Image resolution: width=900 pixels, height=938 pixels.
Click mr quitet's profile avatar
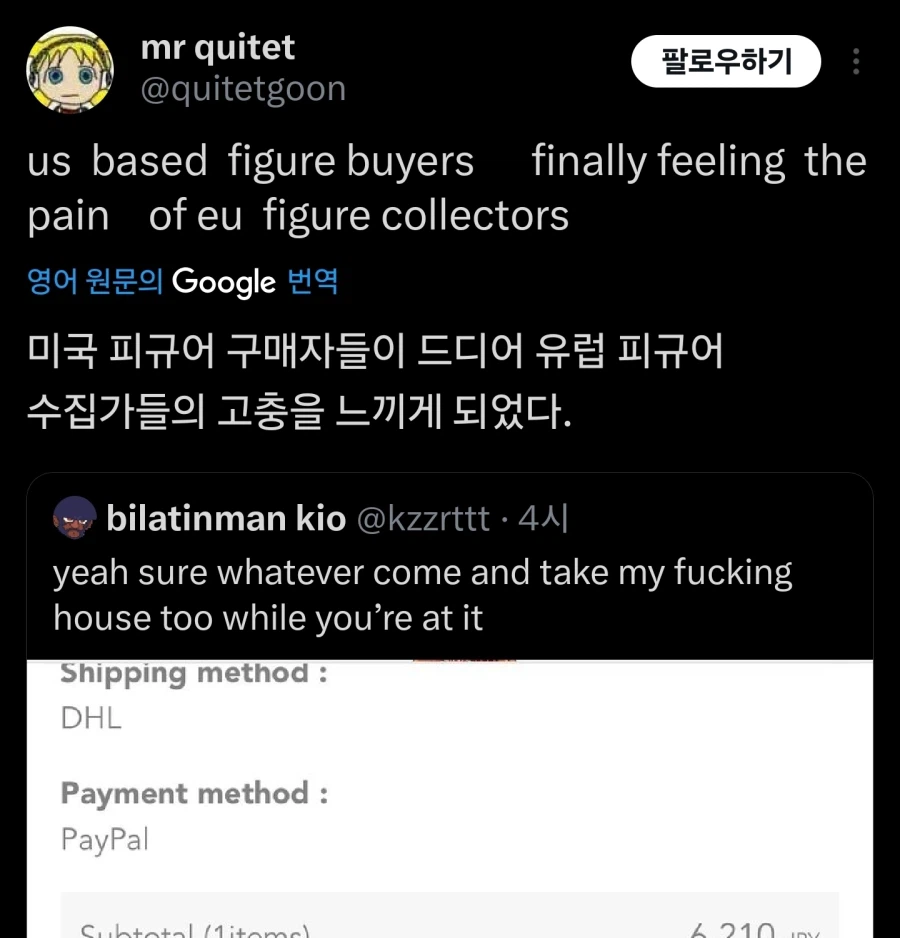tap(70, 70)
